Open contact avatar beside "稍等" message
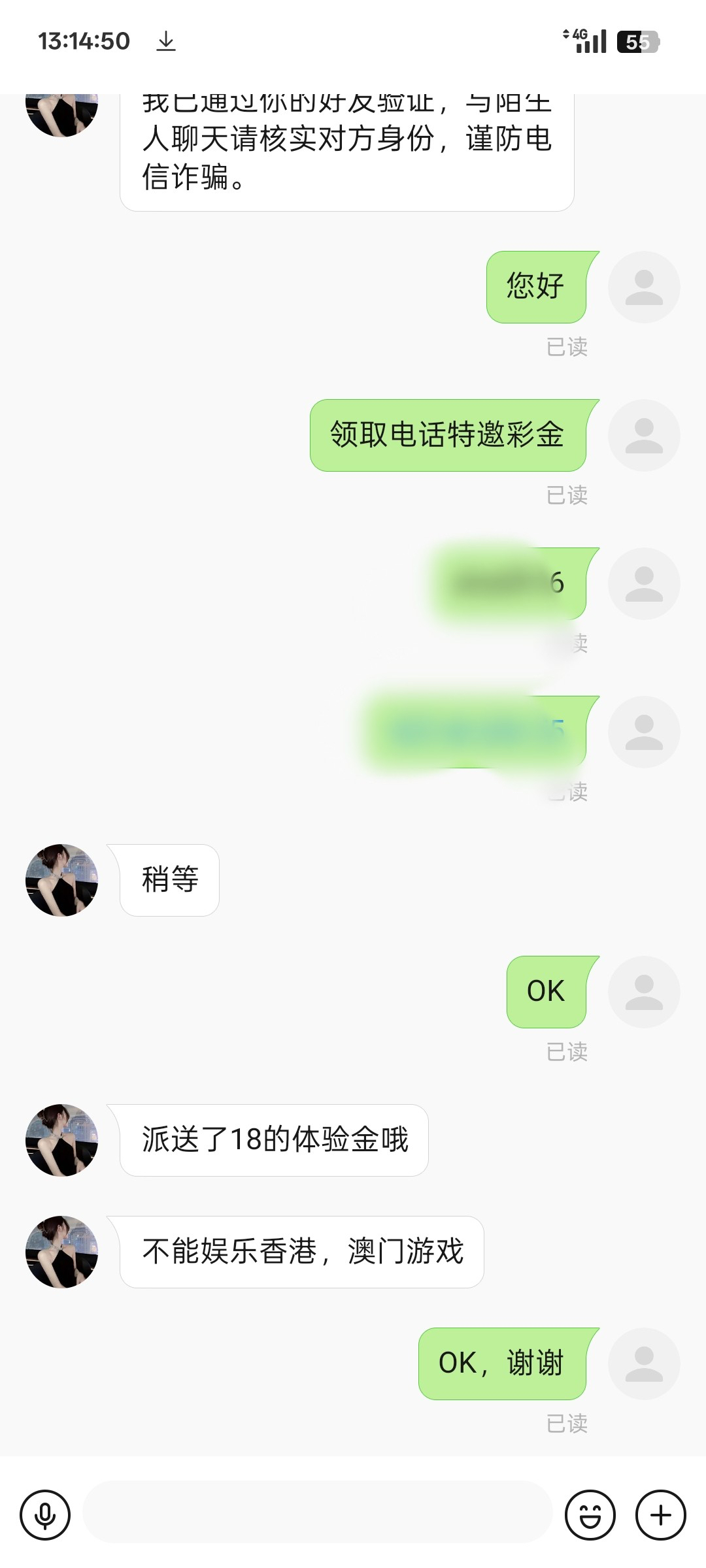The height and width of the screenshot is (1568, 706). point(61,880)
